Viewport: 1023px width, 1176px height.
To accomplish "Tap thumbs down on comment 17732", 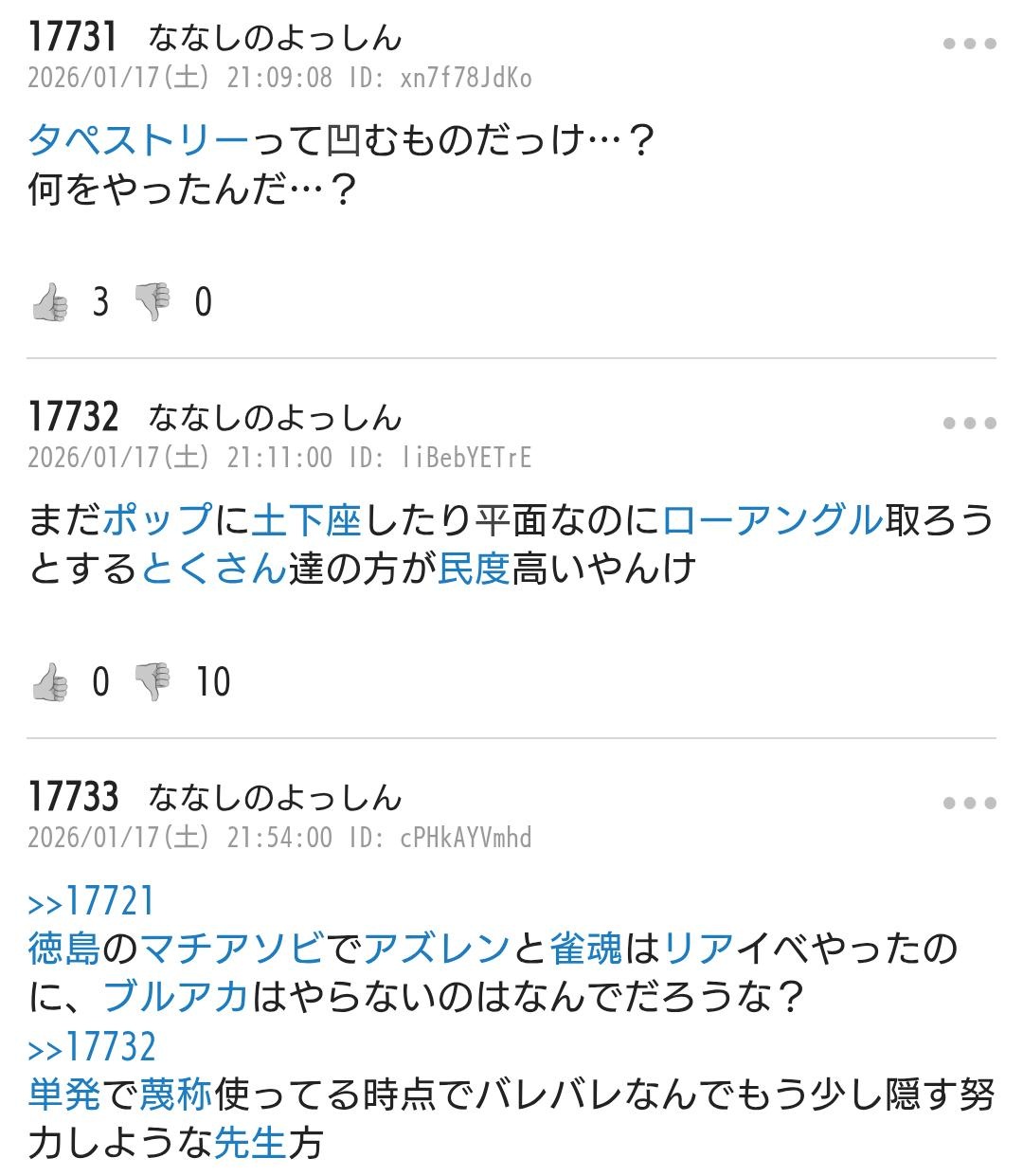I will (153, 682).
